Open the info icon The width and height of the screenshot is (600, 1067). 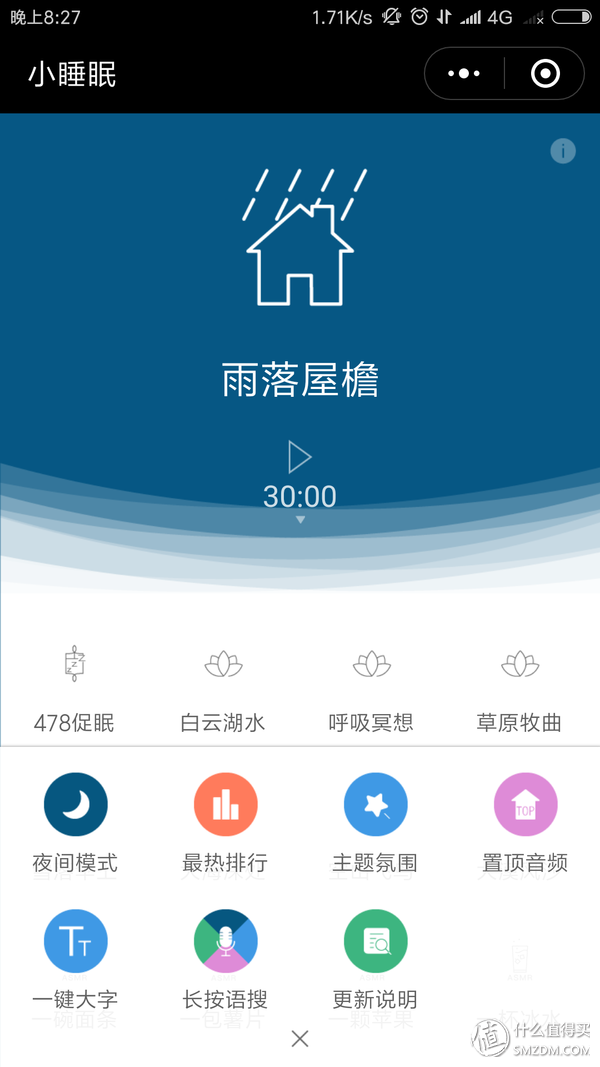pos(563,151)
